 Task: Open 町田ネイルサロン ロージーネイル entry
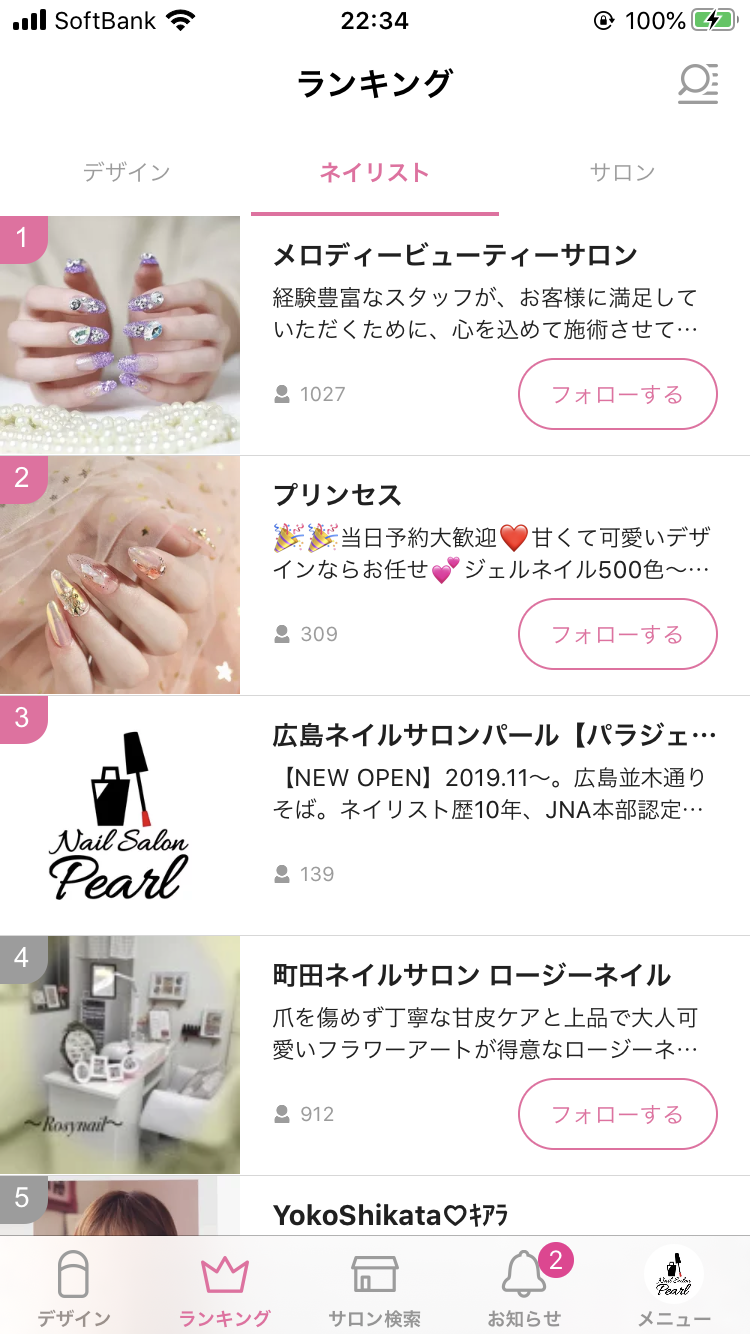pos(471,975)
